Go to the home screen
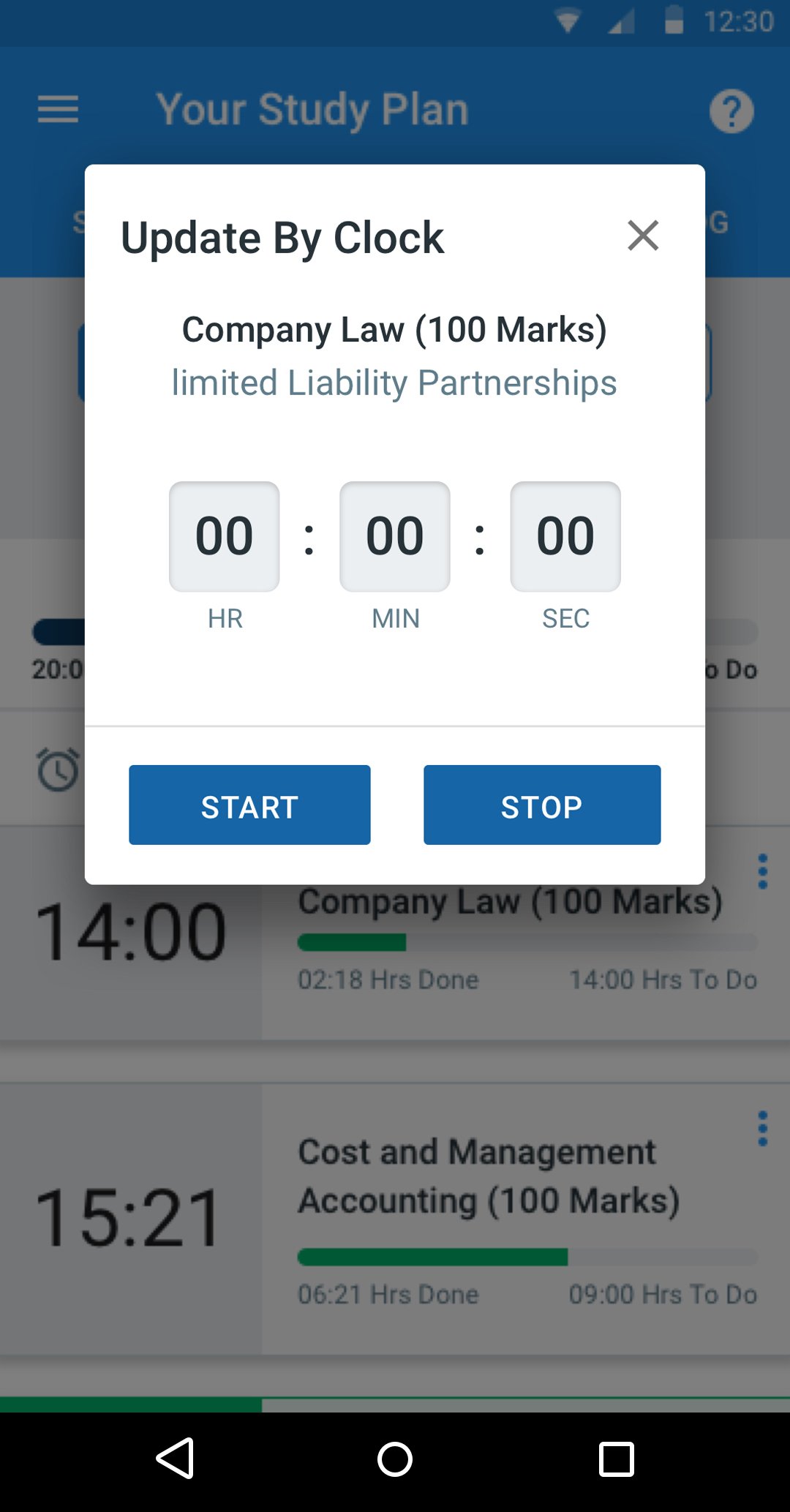The image size is (790, 1512). [x=395, y=1459]
